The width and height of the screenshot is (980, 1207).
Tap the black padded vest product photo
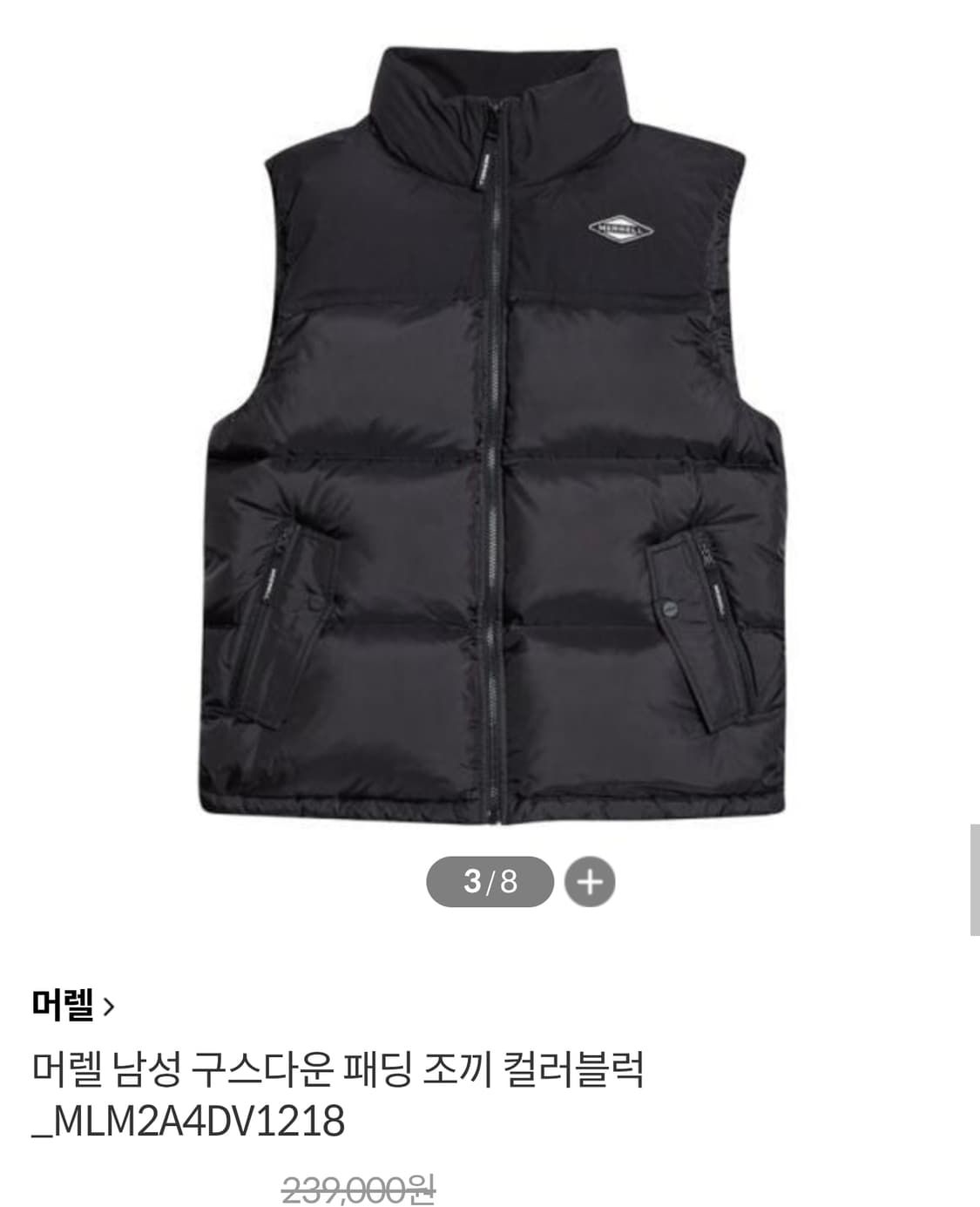point(488,436)
